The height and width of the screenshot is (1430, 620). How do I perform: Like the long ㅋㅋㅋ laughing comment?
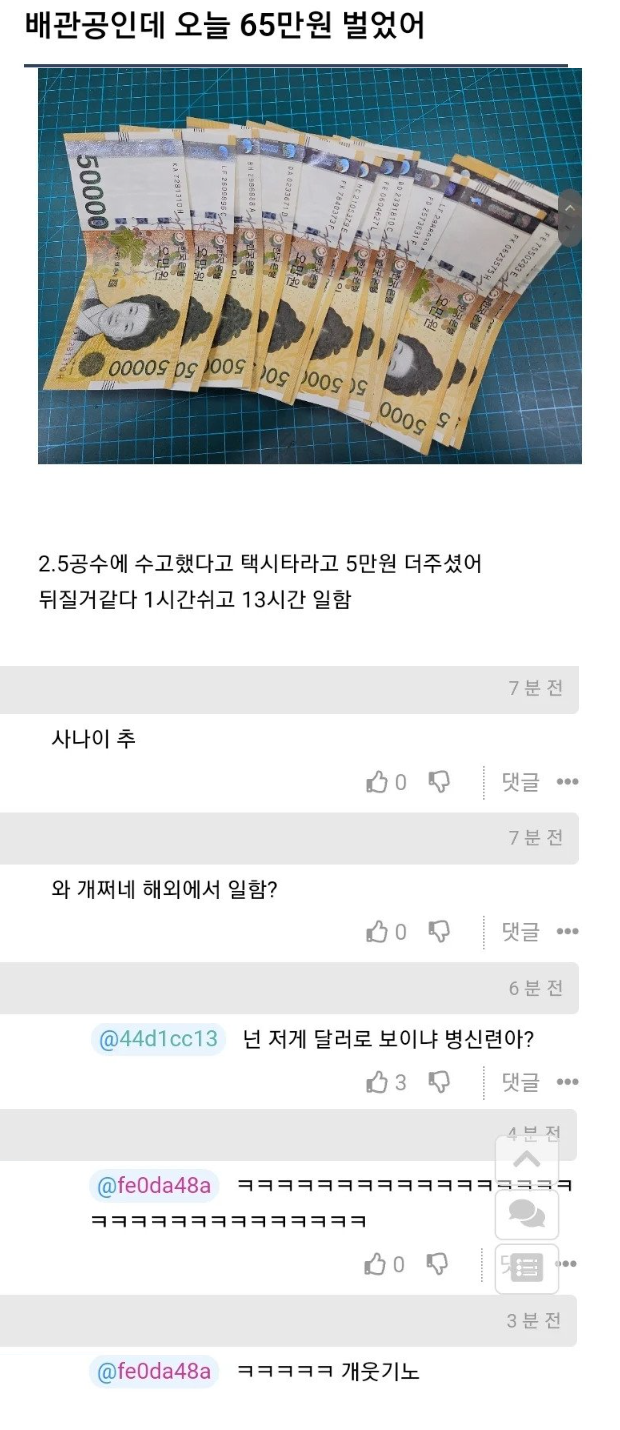[378, 1264]
